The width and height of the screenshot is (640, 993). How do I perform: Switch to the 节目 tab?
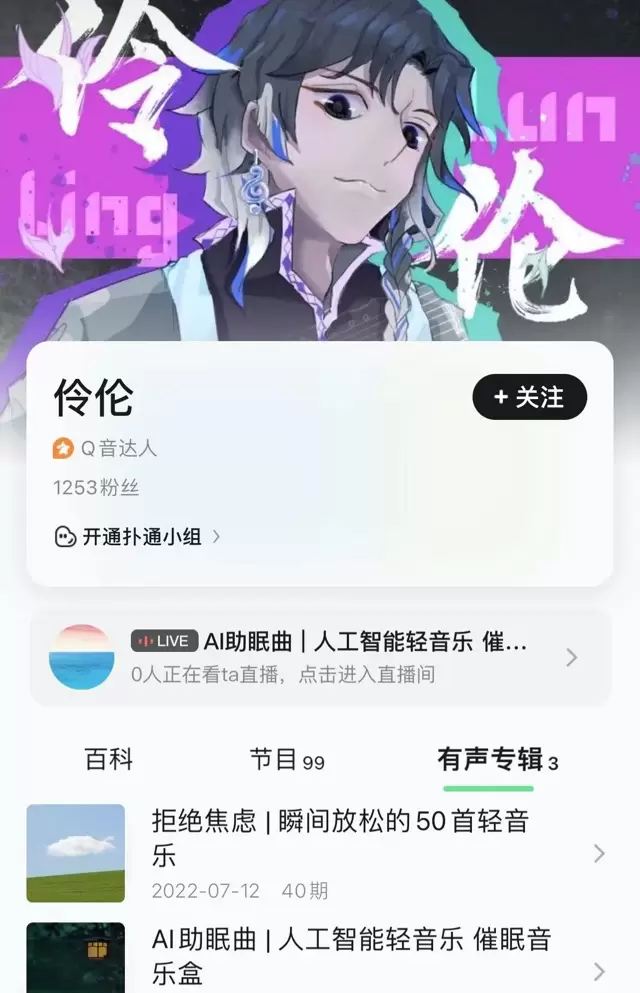pyautogui.click(x=286, y=761)
